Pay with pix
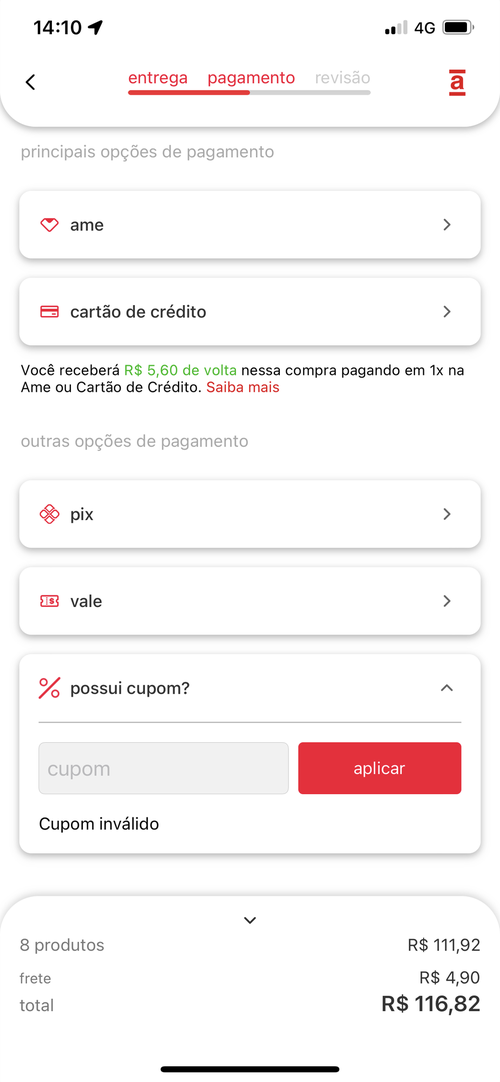 [x=250, y=514]
